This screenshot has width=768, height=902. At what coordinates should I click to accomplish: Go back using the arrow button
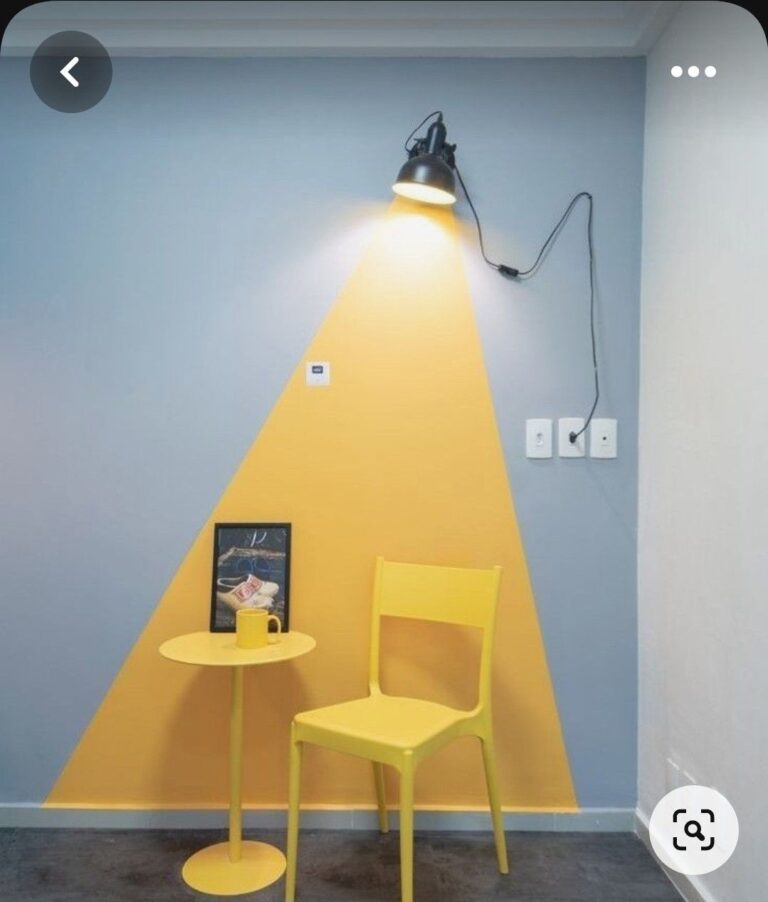click(x=70, y=72)
